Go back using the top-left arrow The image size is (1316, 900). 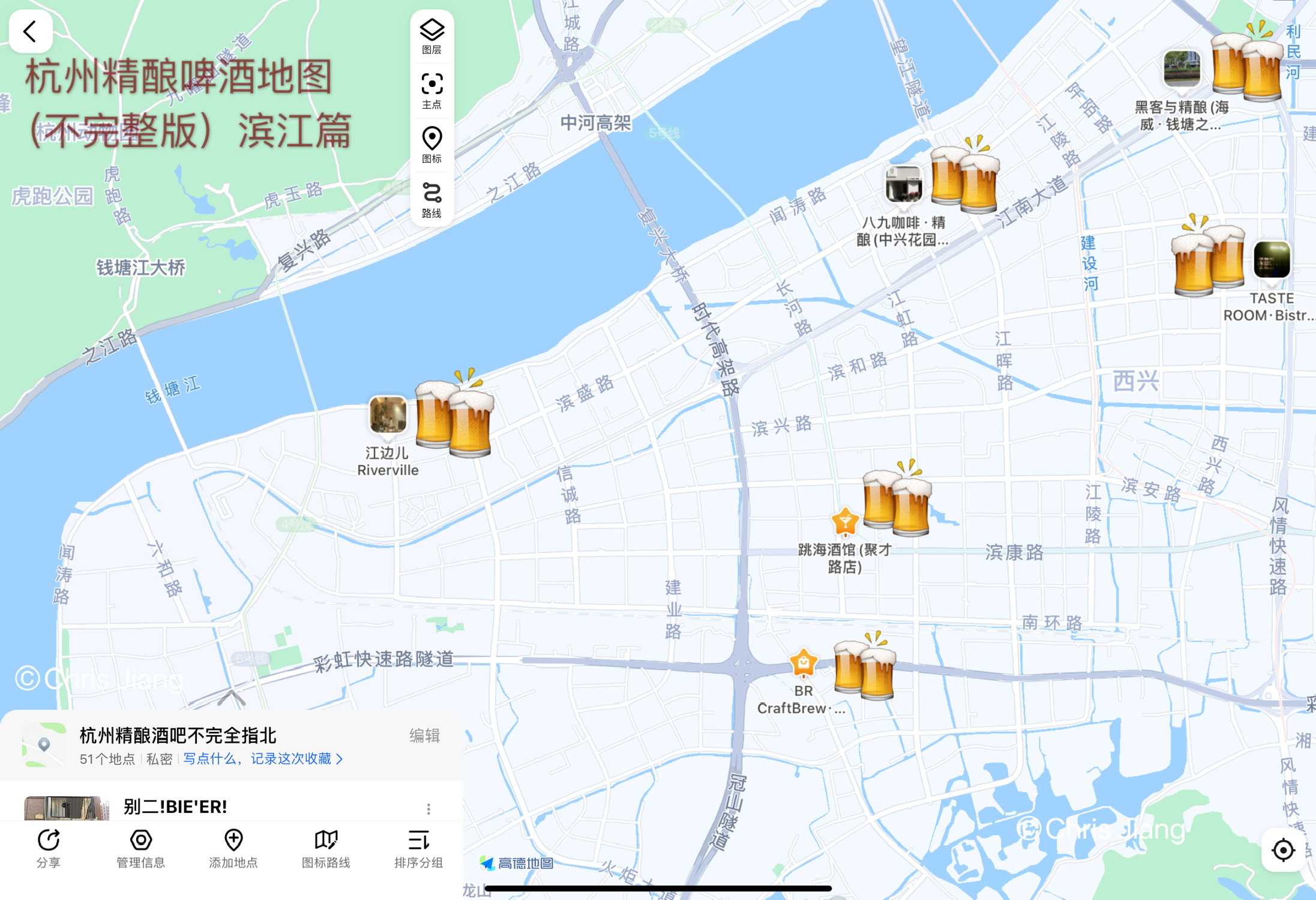point(30,31)
